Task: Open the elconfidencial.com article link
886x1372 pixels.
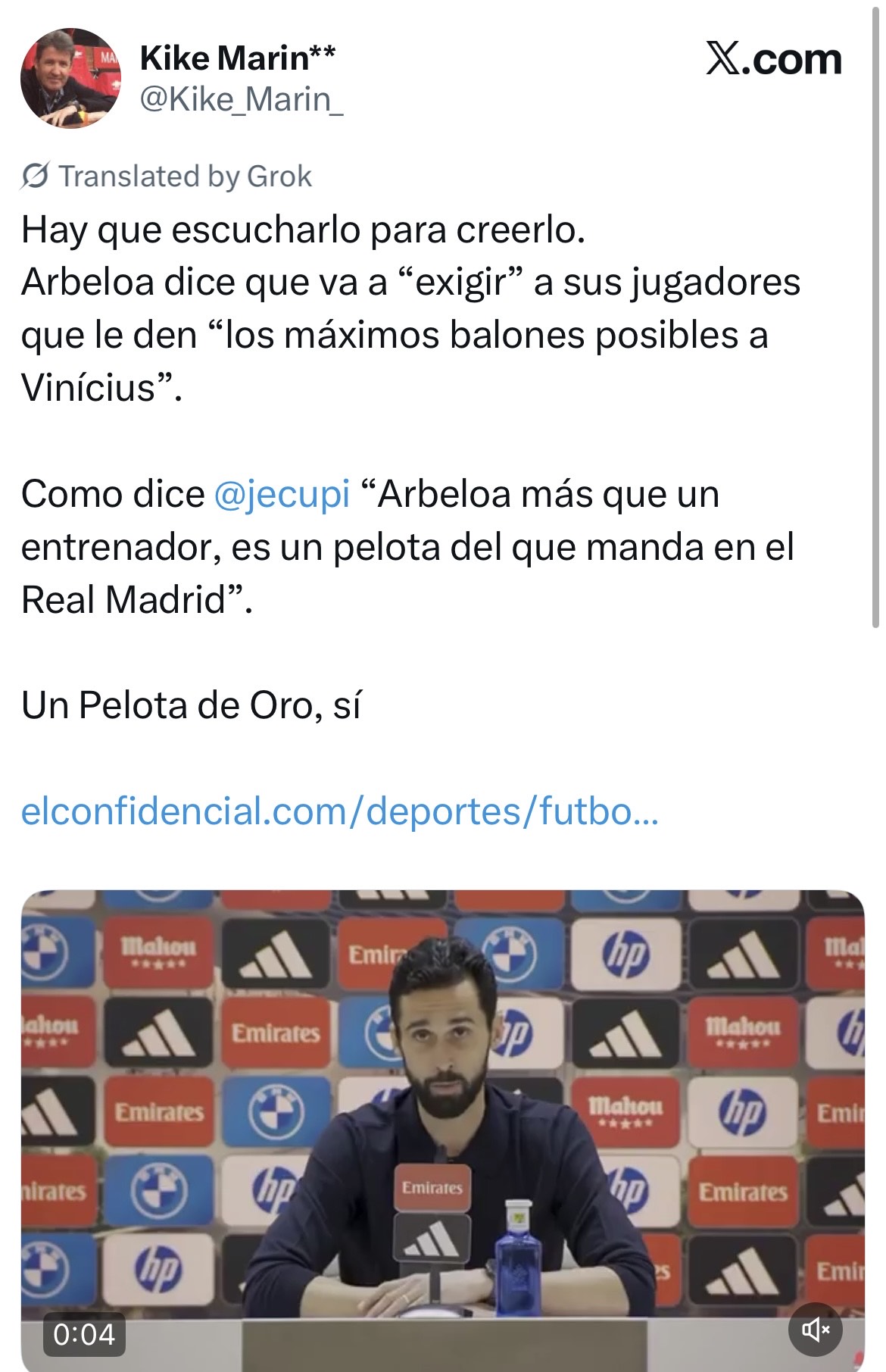Action: [339, 811]
